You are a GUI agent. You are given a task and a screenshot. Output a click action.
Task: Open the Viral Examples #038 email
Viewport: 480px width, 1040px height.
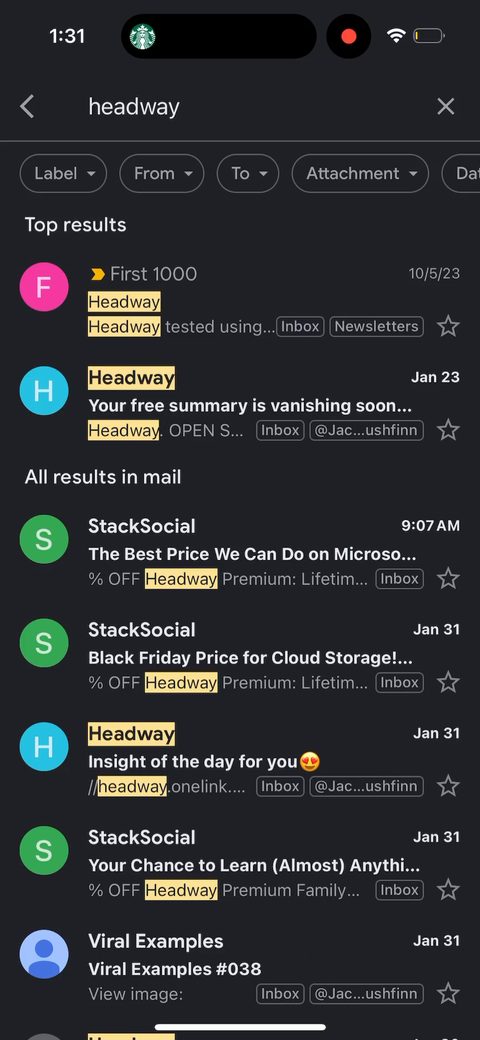coord(240,967)
